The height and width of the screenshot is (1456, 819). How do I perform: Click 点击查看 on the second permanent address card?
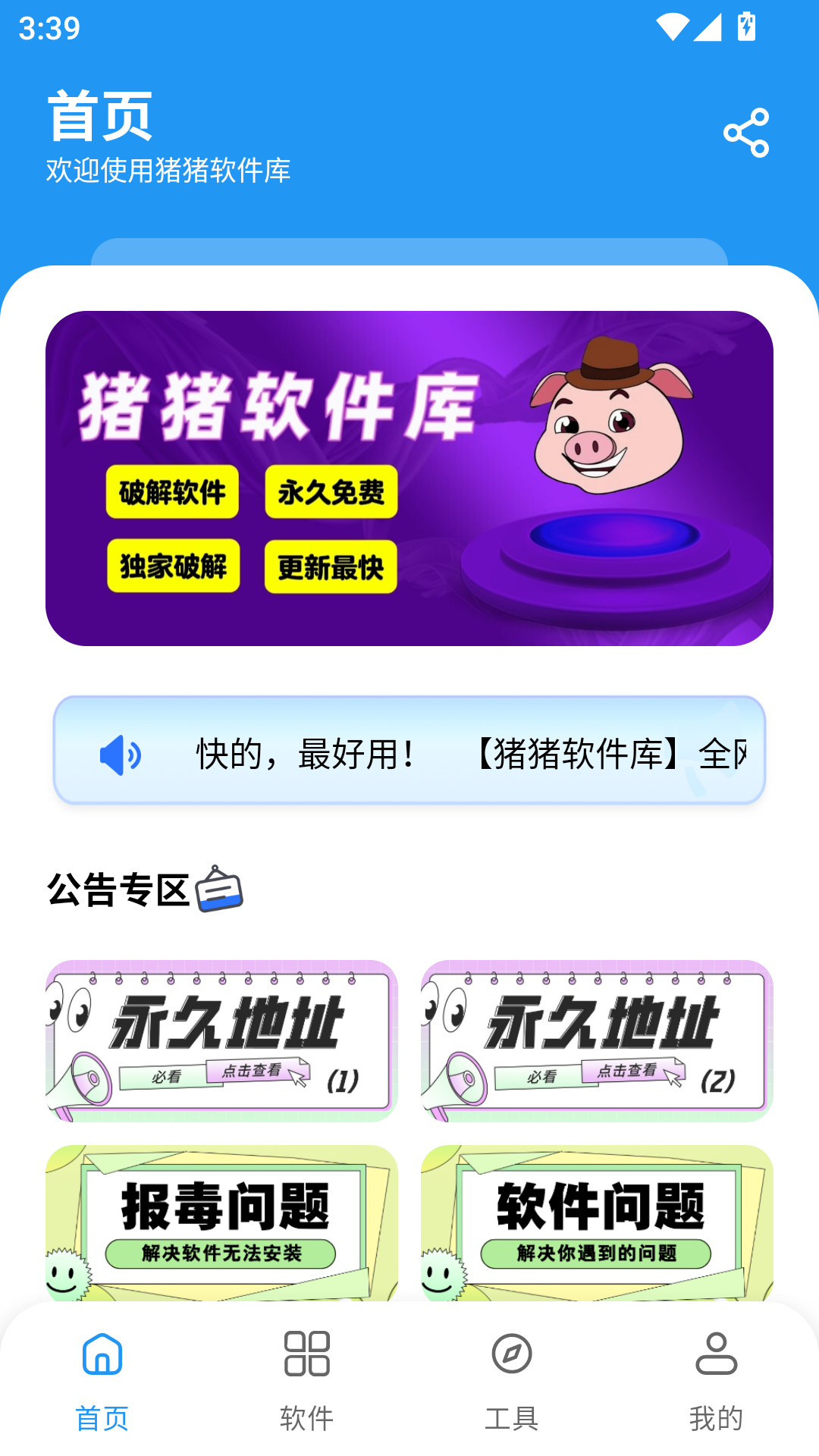coord(628,1072)
